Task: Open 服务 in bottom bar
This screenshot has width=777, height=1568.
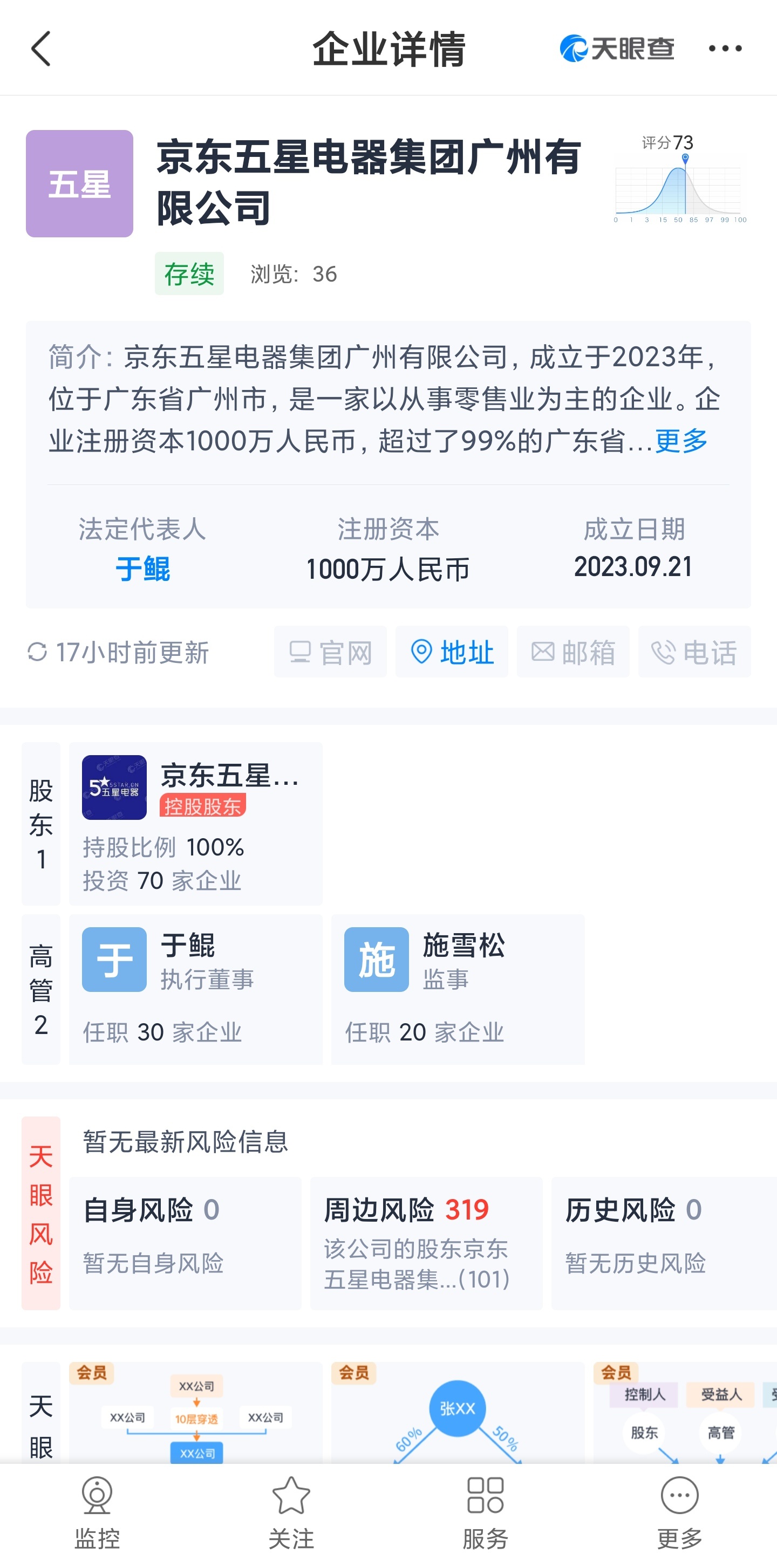Action: point(485,1512)
